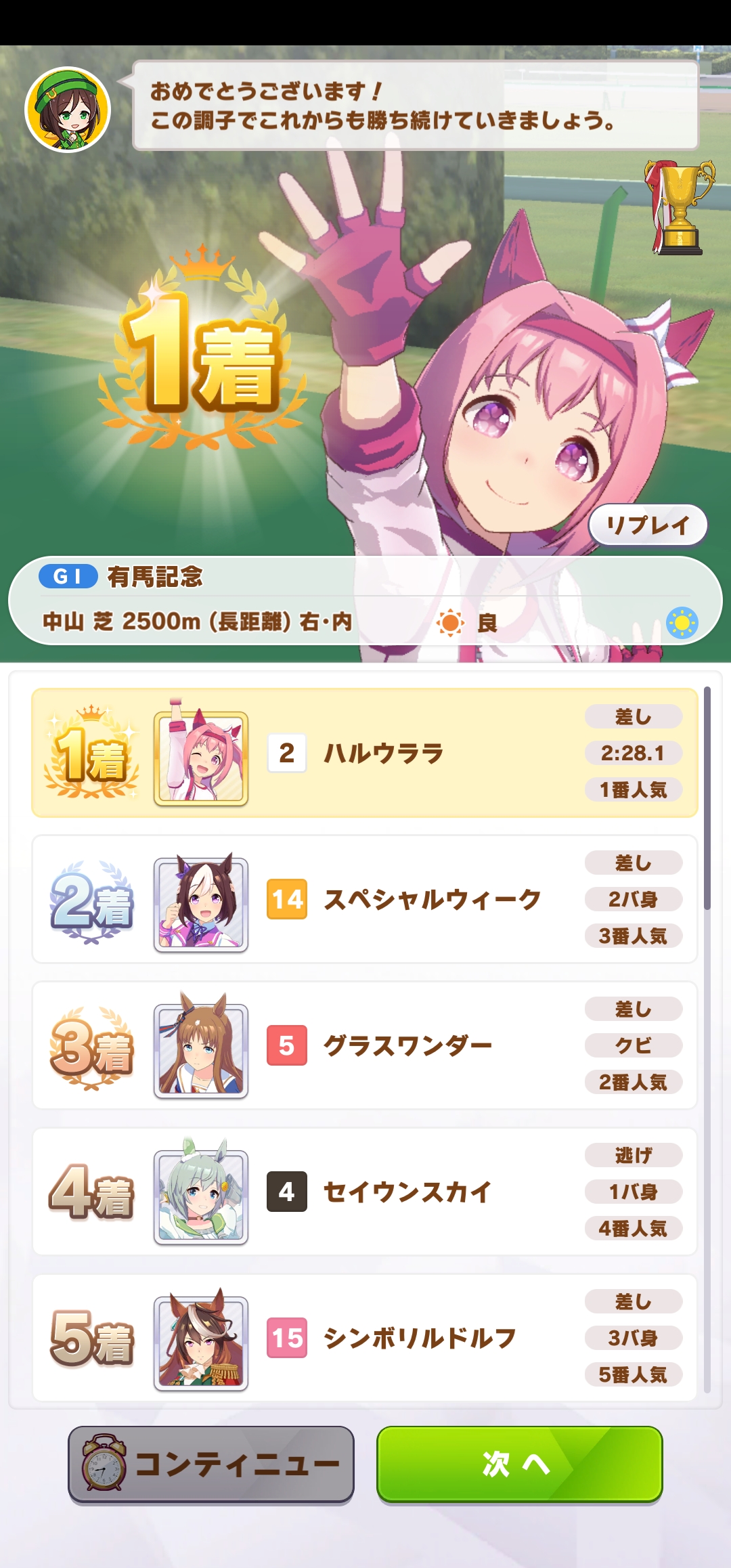Watch the race replay (リプレイ)

click(x=648, y=525)
